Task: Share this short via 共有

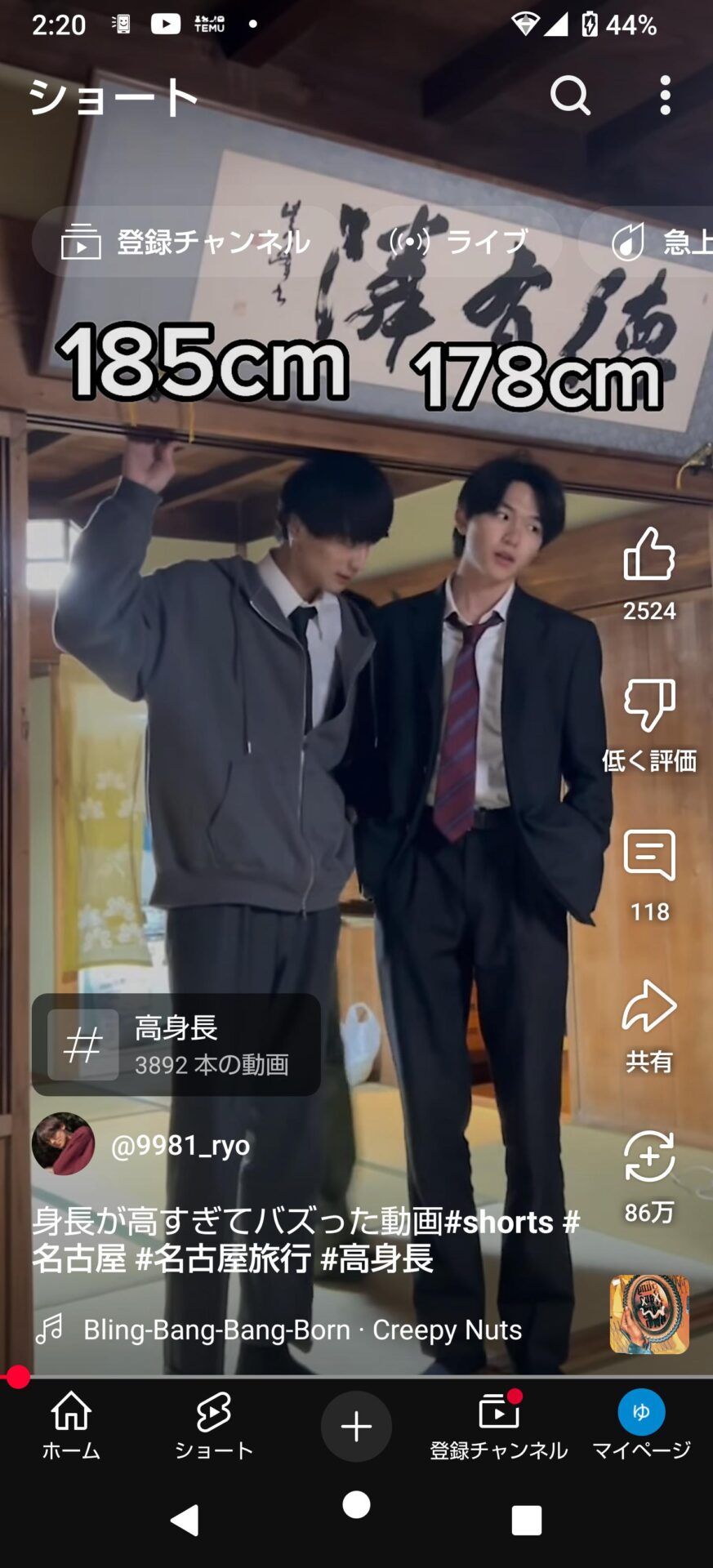Action: (649, 1027)
